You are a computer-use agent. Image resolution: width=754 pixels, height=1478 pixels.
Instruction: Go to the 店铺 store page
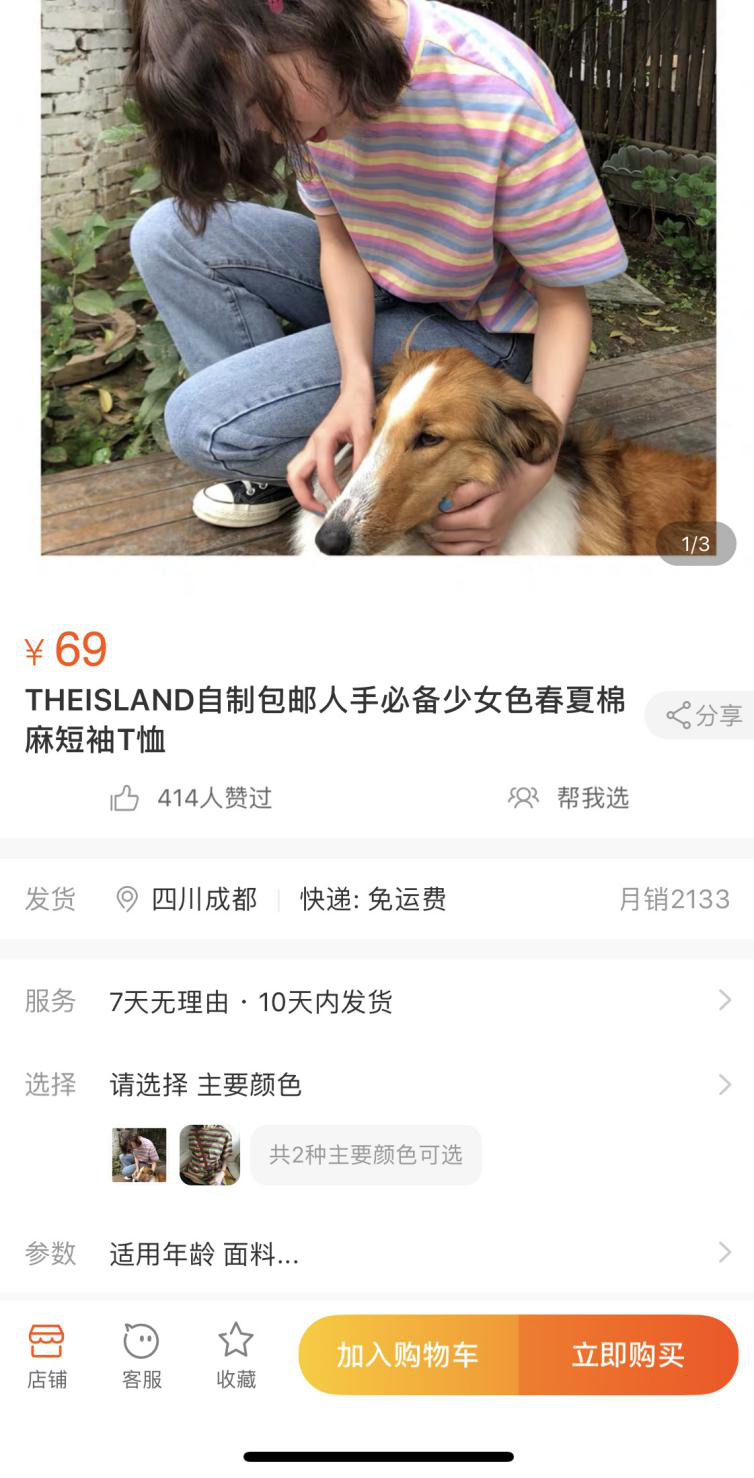46,1356
